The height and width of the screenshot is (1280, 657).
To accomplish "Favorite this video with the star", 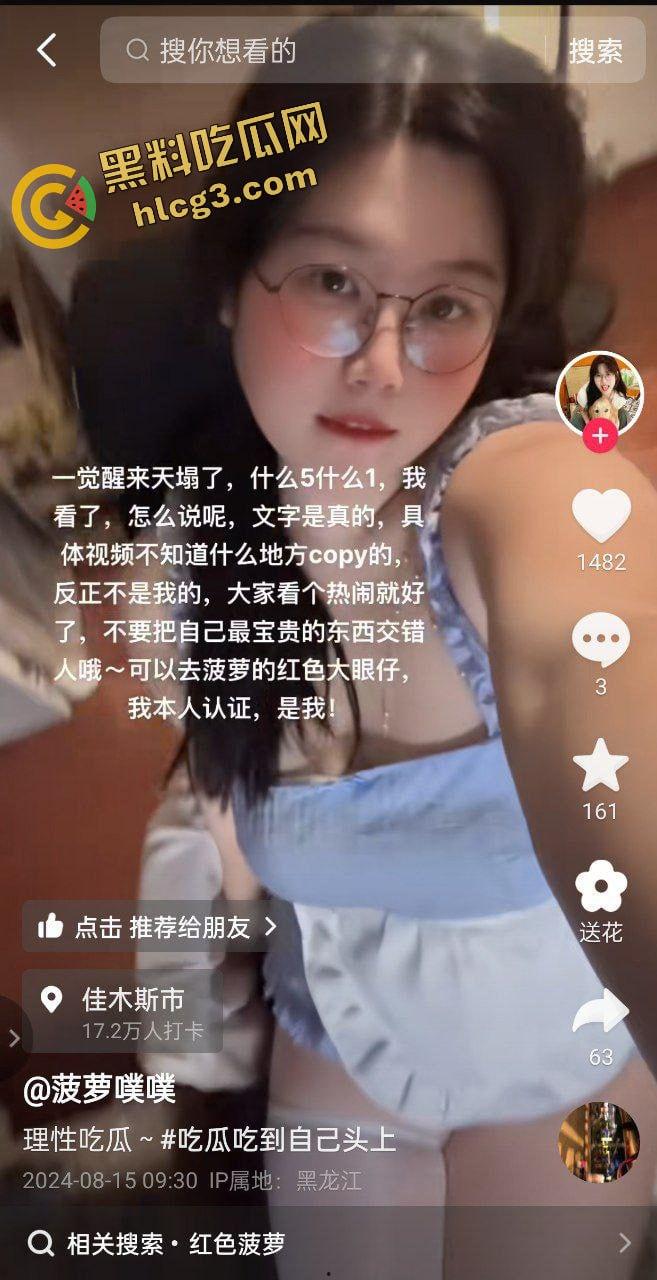I will (601, 765).
